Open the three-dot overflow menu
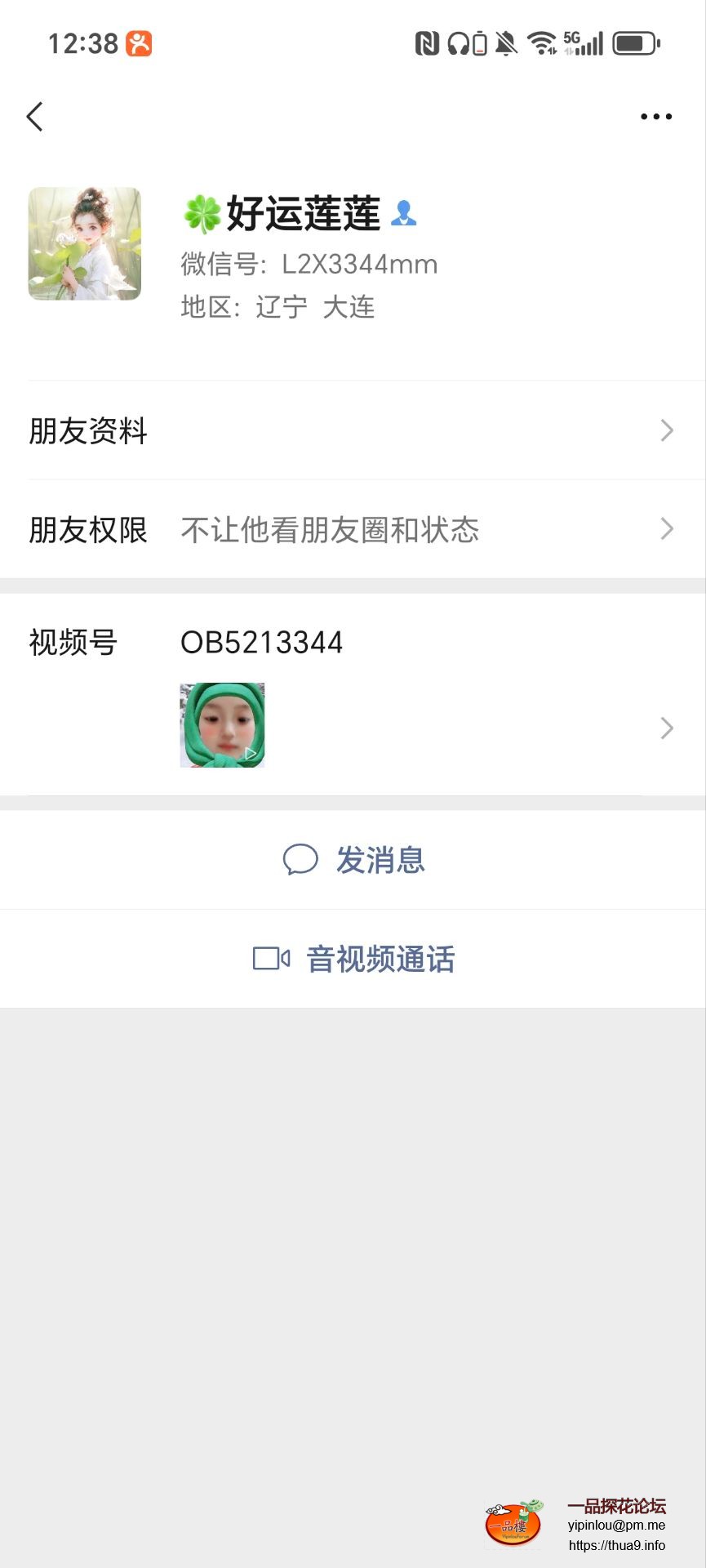 pyautogui.click(x=655, y=117)
